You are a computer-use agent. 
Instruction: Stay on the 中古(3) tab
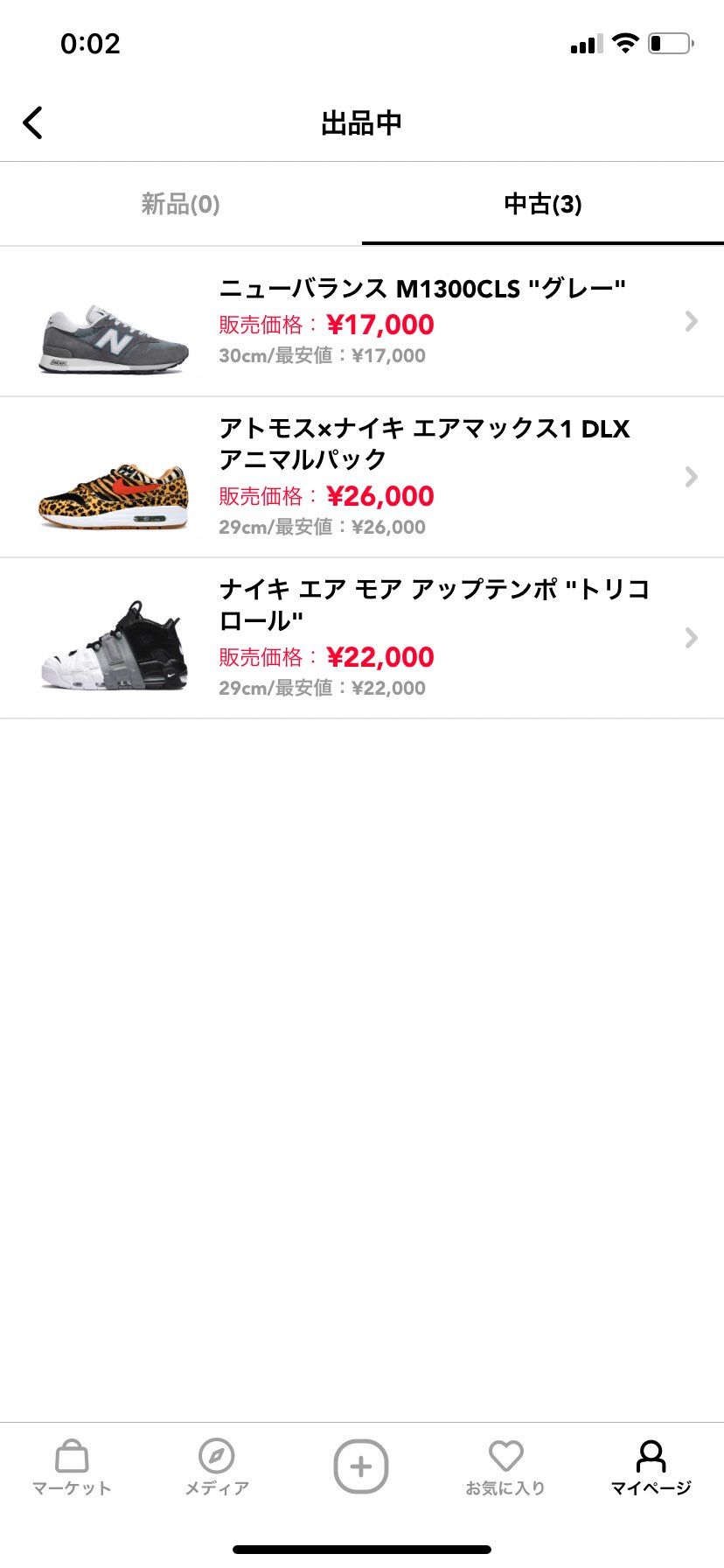[542, 204]
